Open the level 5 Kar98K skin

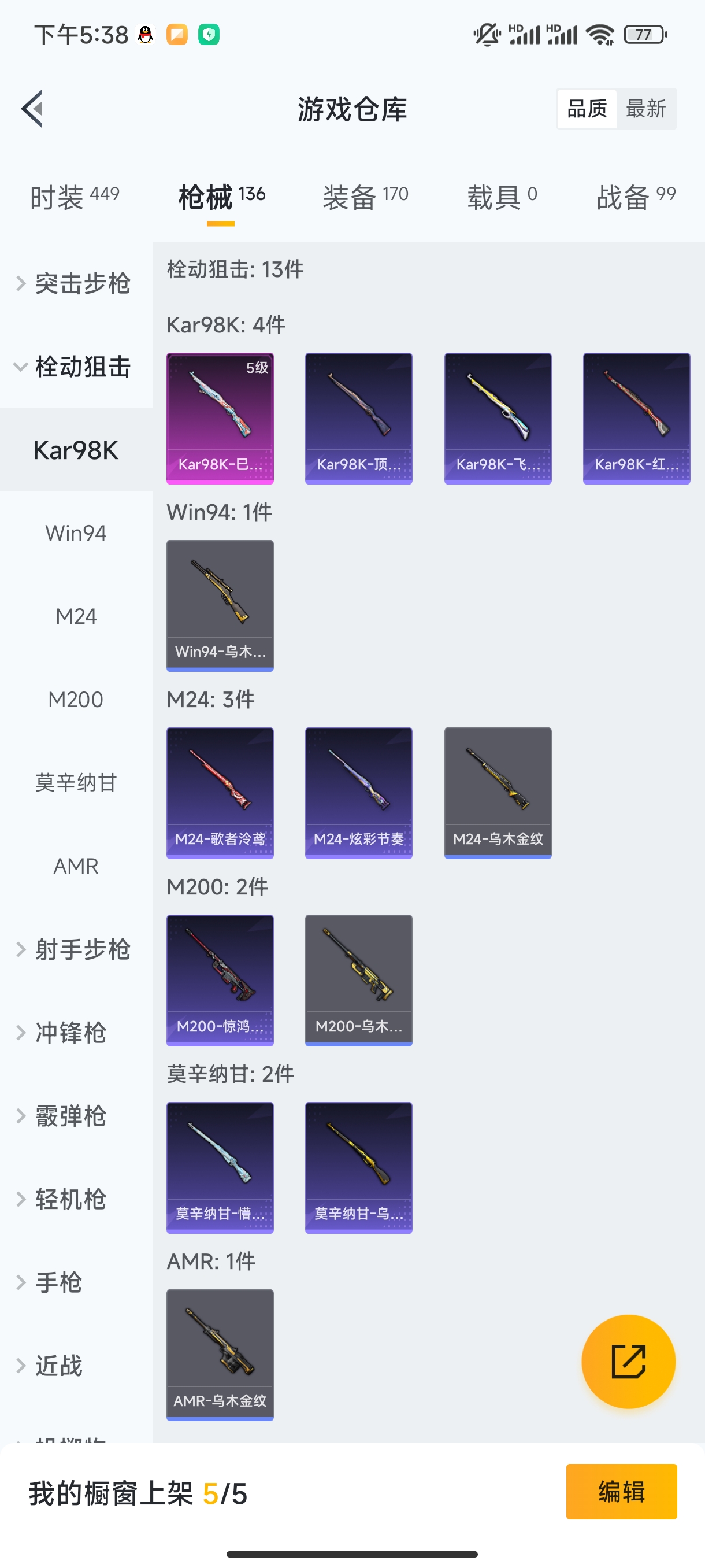click(220, 418)
